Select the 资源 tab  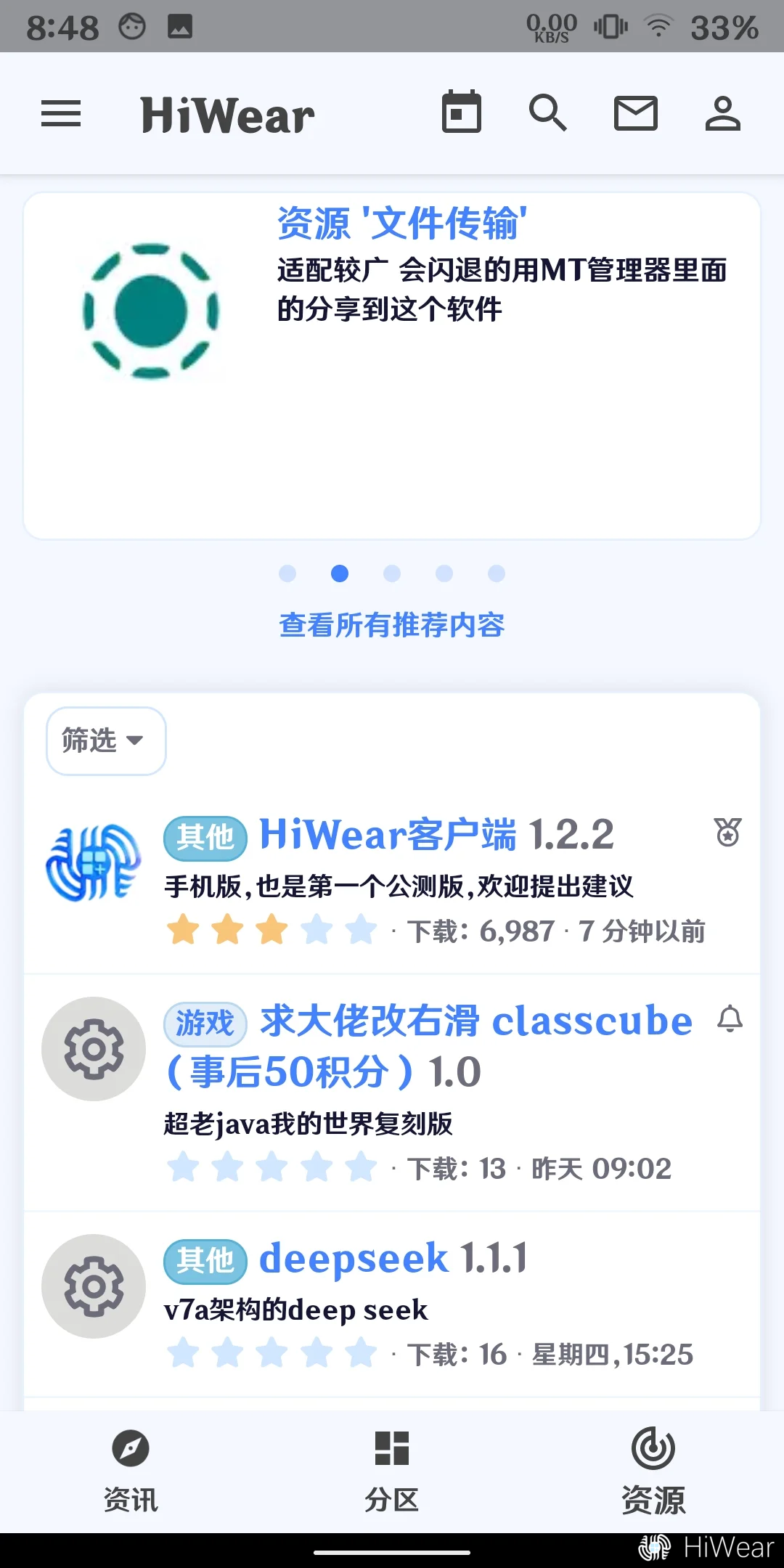point(653,1468)
